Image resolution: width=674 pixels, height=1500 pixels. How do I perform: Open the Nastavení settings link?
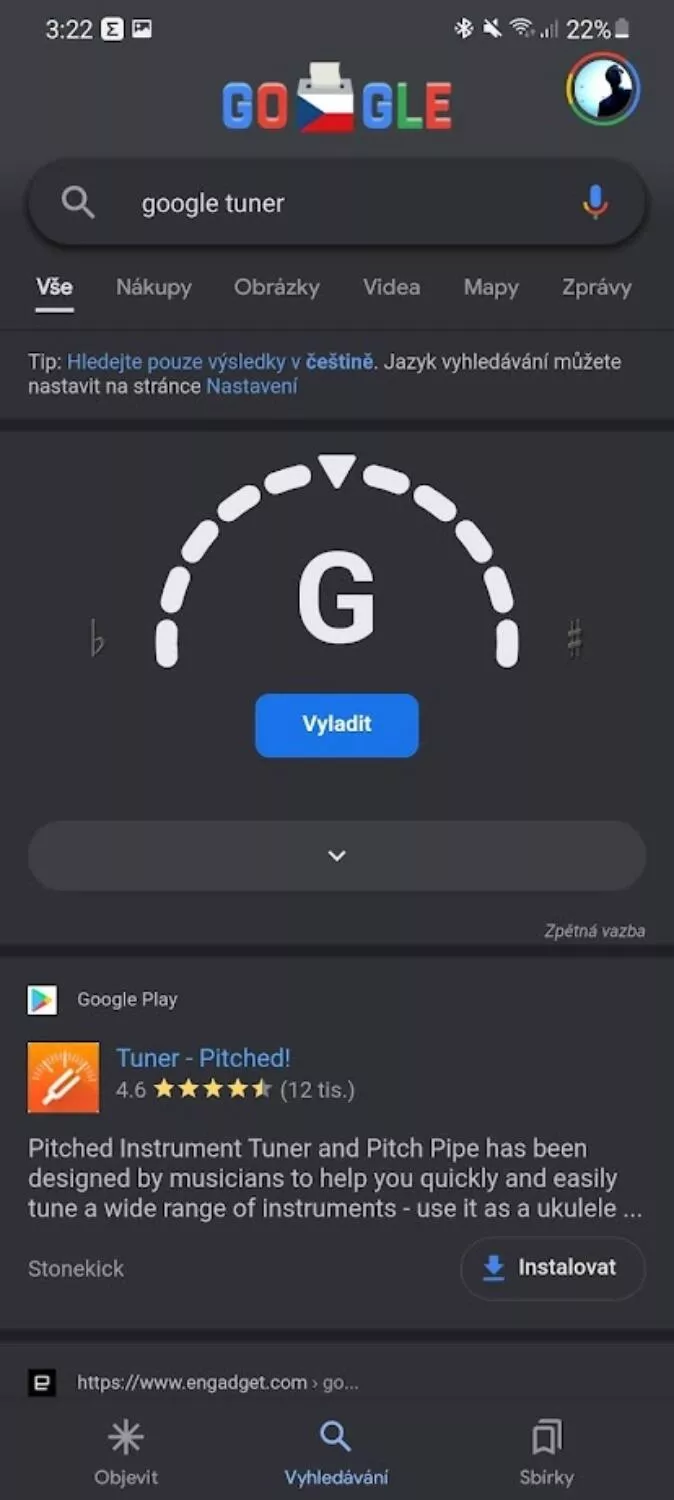[252, 387]
